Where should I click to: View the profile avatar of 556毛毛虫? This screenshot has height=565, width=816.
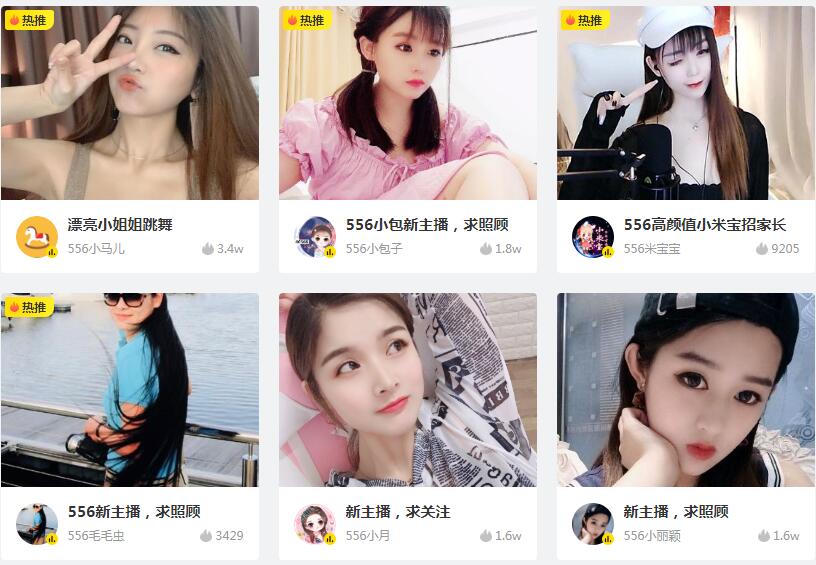(37, 524)
